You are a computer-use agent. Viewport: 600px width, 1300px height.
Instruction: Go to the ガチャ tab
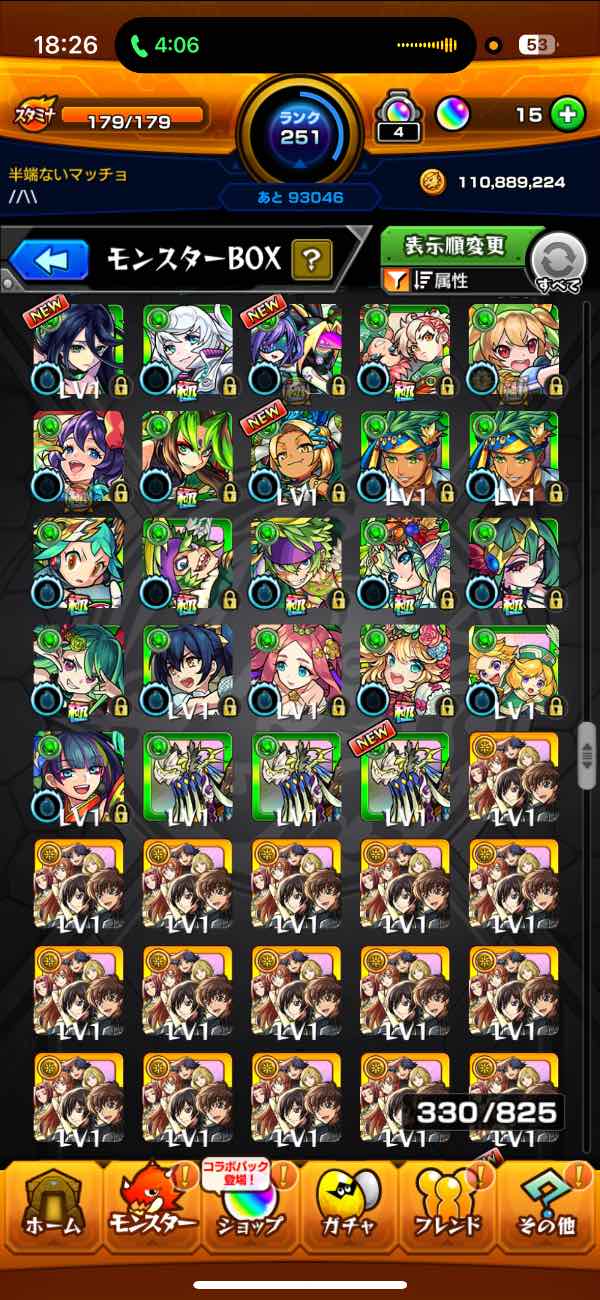348,1205
